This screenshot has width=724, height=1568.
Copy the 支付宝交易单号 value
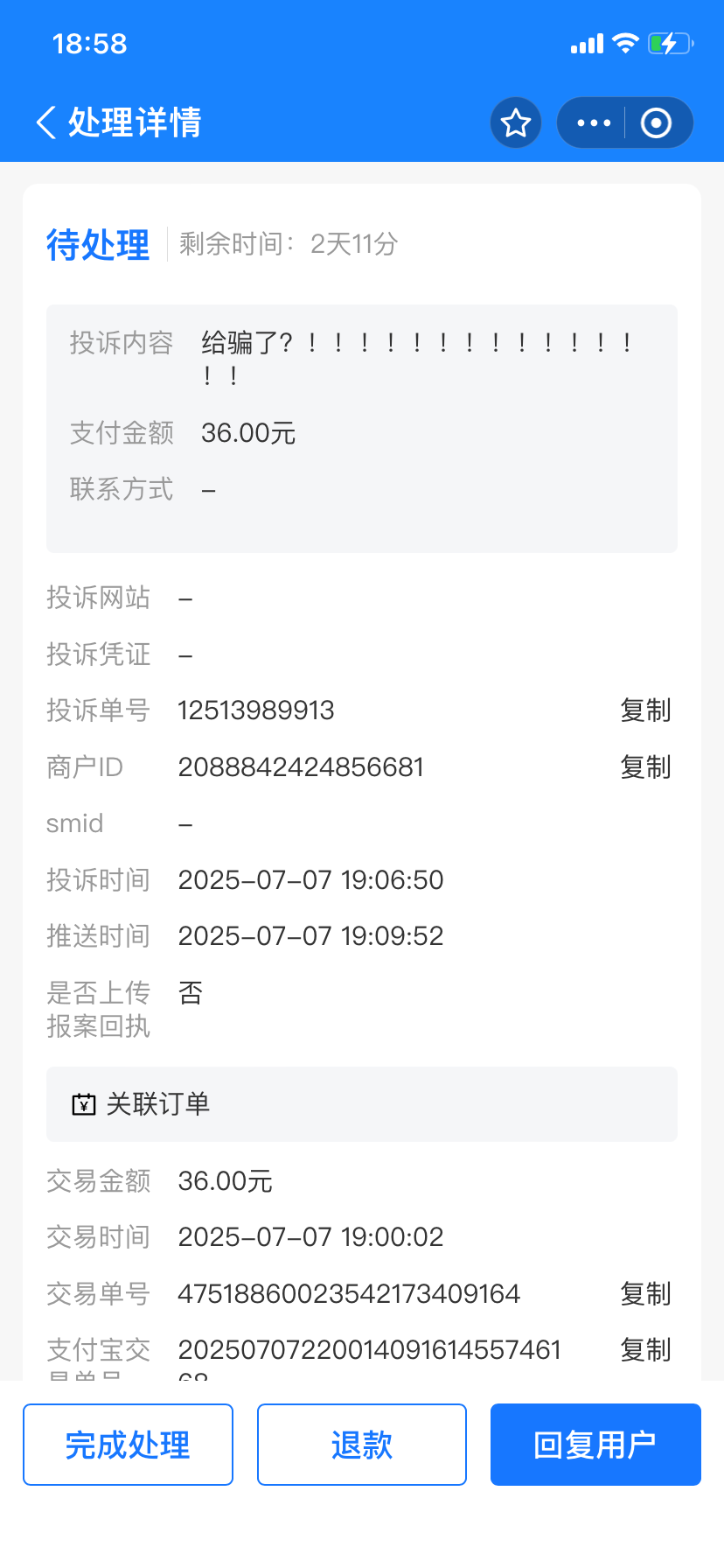pyautogui.click(x=645, y=1350)
